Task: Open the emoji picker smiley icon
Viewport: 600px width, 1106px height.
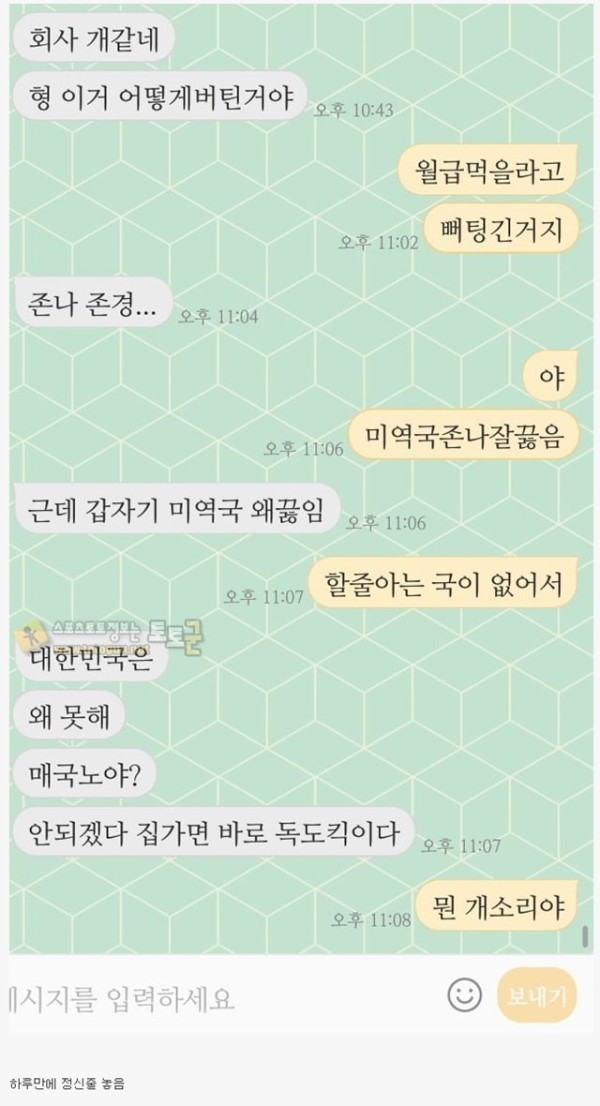Action: pos(465,995)
